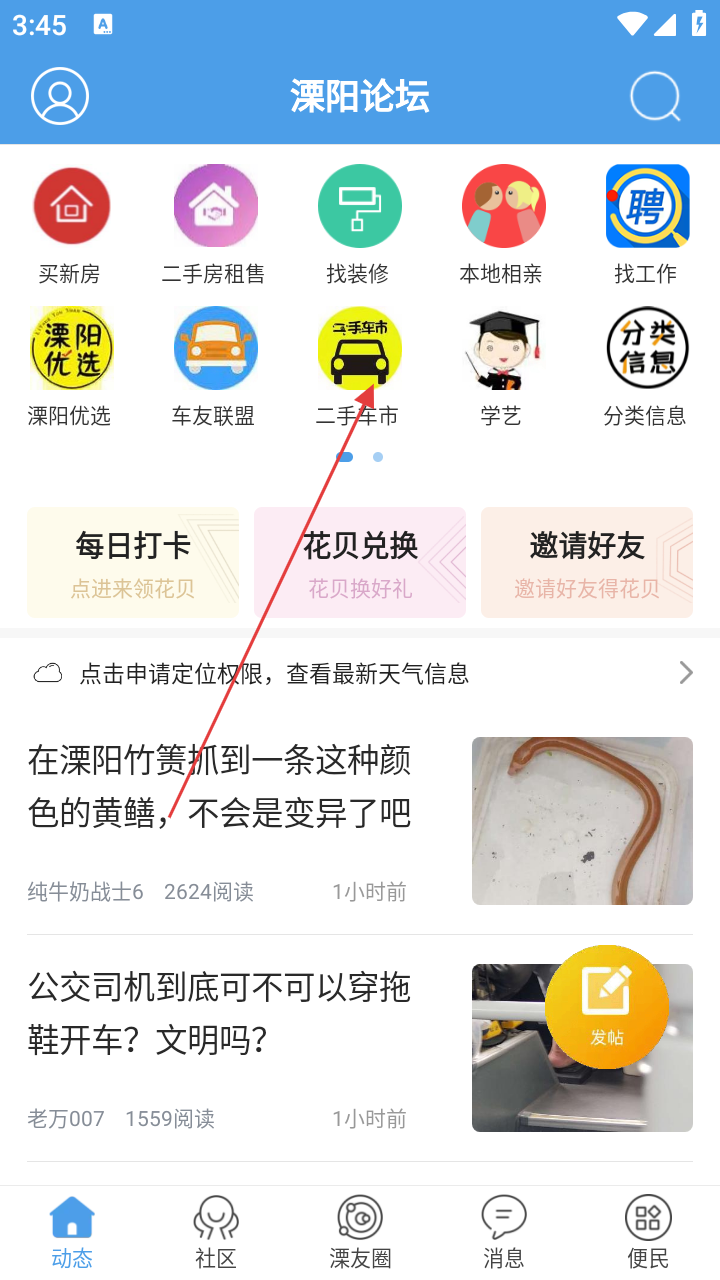Switch to the 社区 tab
The height and width of the screenshot is (1280, 720).
pyautogui.click(x=216, y=1231)
